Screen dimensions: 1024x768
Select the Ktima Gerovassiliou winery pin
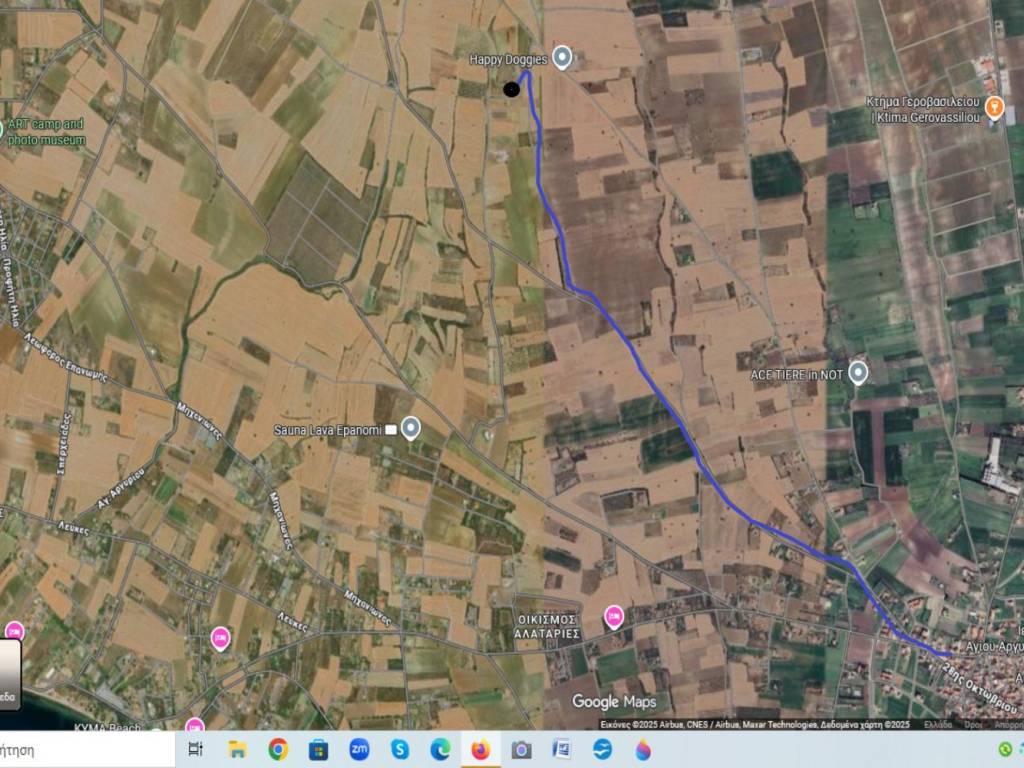tap(994, 107)
